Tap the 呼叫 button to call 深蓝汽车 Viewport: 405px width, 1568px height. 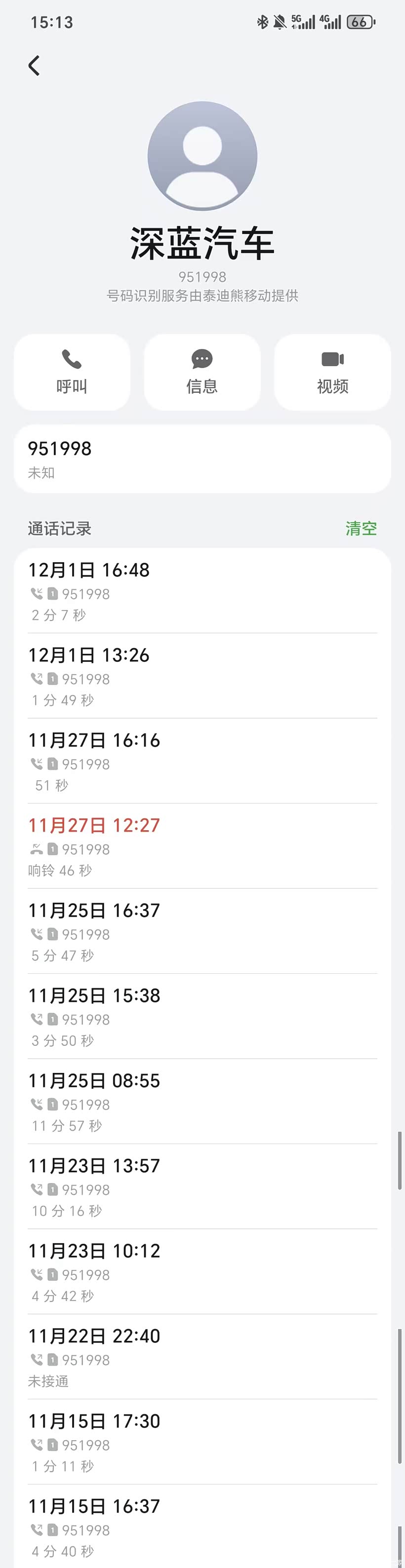(72, 372)
